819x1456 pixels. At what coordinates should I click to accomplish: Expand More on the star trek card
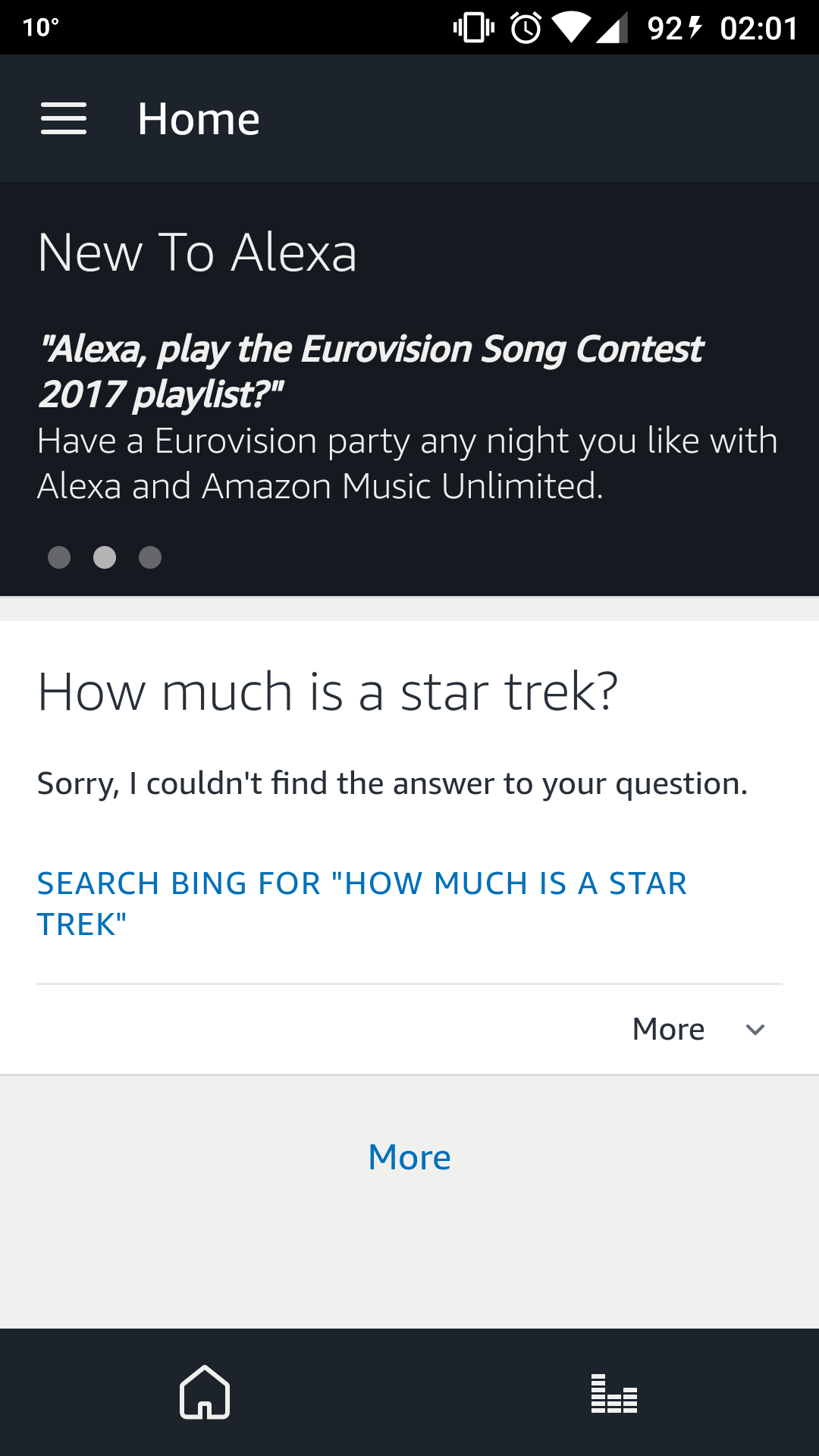coord(698,1029)
